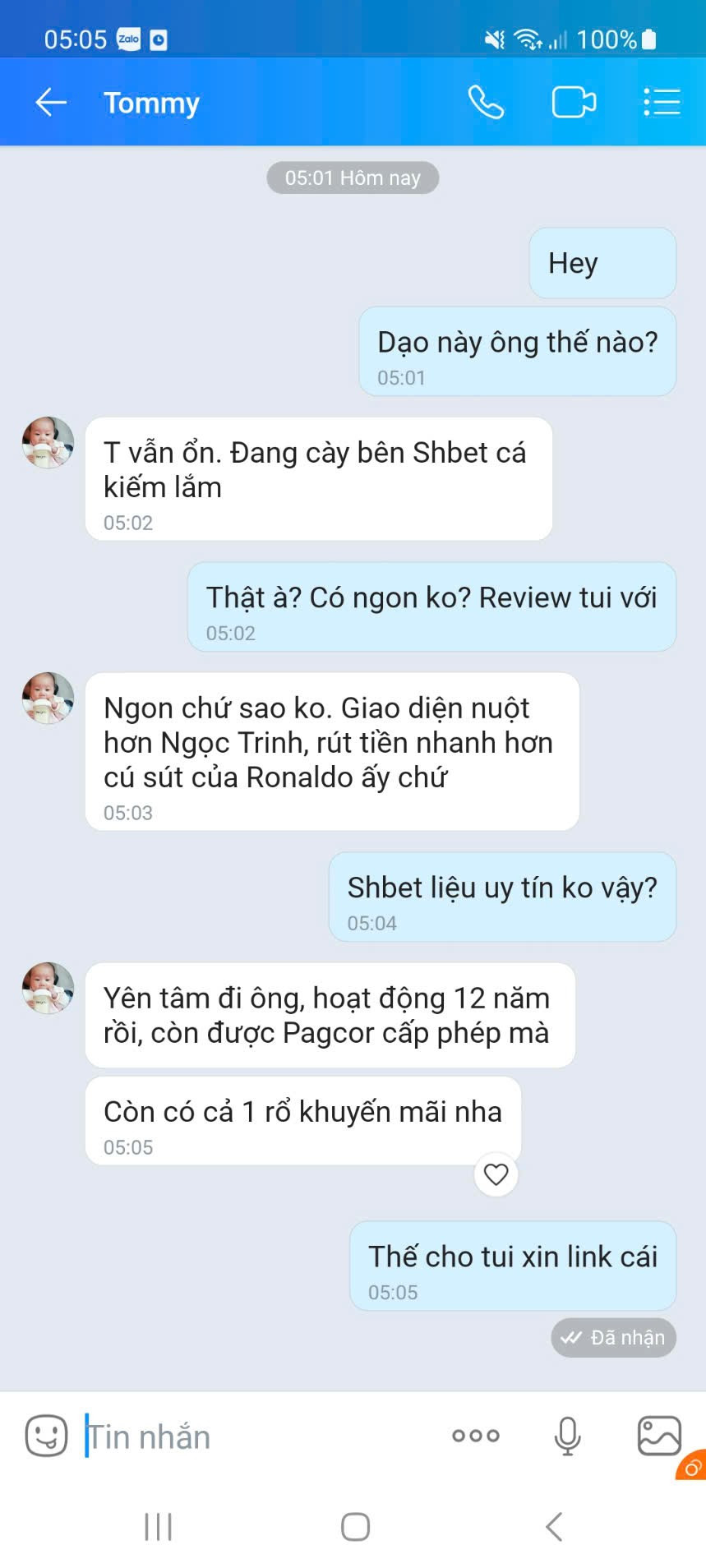706x1568 pixels.
Task: Open the system recent apps view
Action: pos(158,1527)
